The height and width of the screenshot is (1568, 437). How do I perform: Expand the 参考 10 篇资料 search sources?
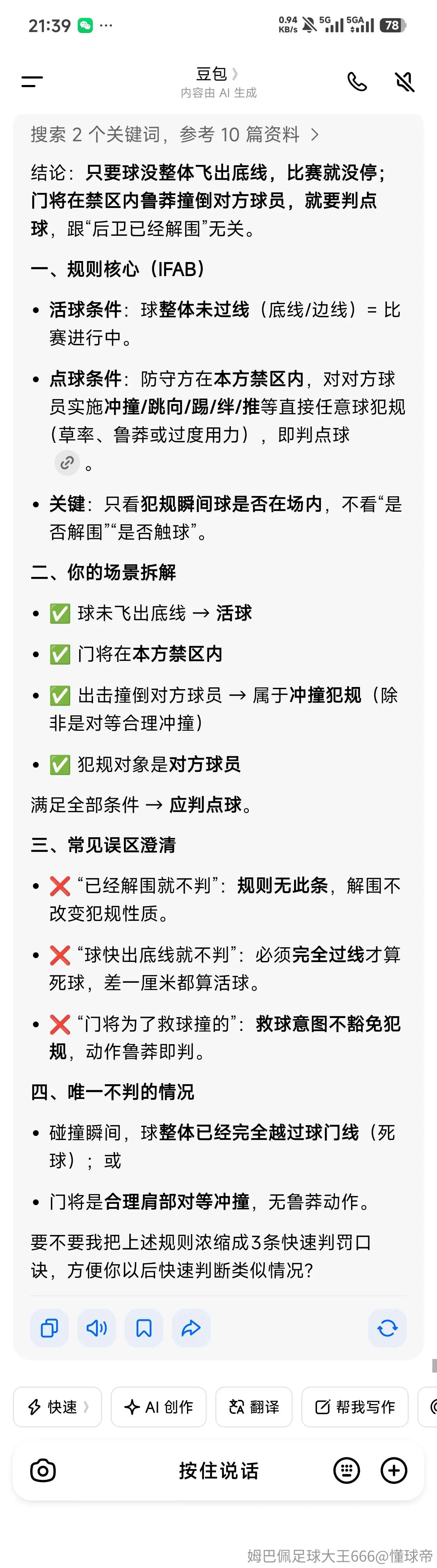175,134
